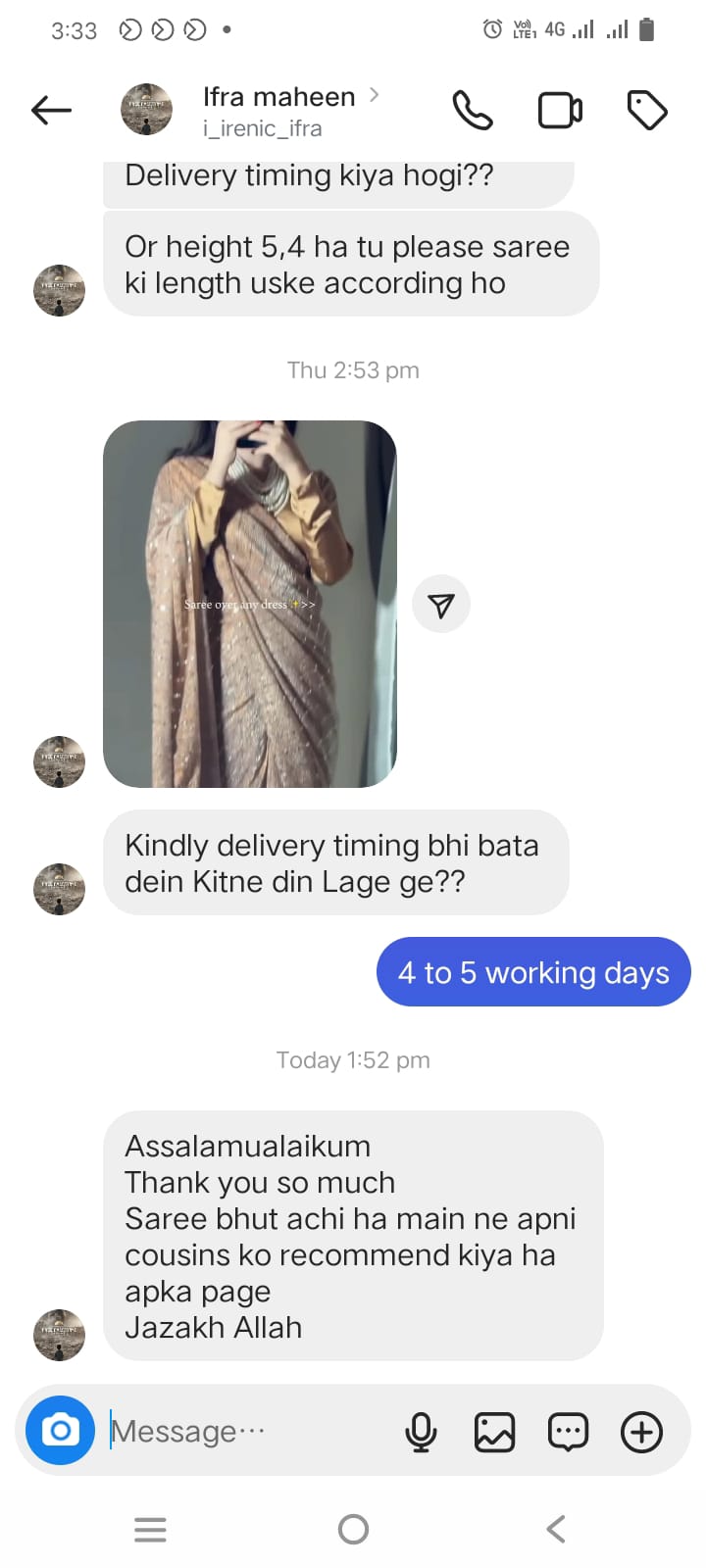Open Ifra maheen's profile details
Viewport: 706px width, 1568px height.
[x=278, y=110]
